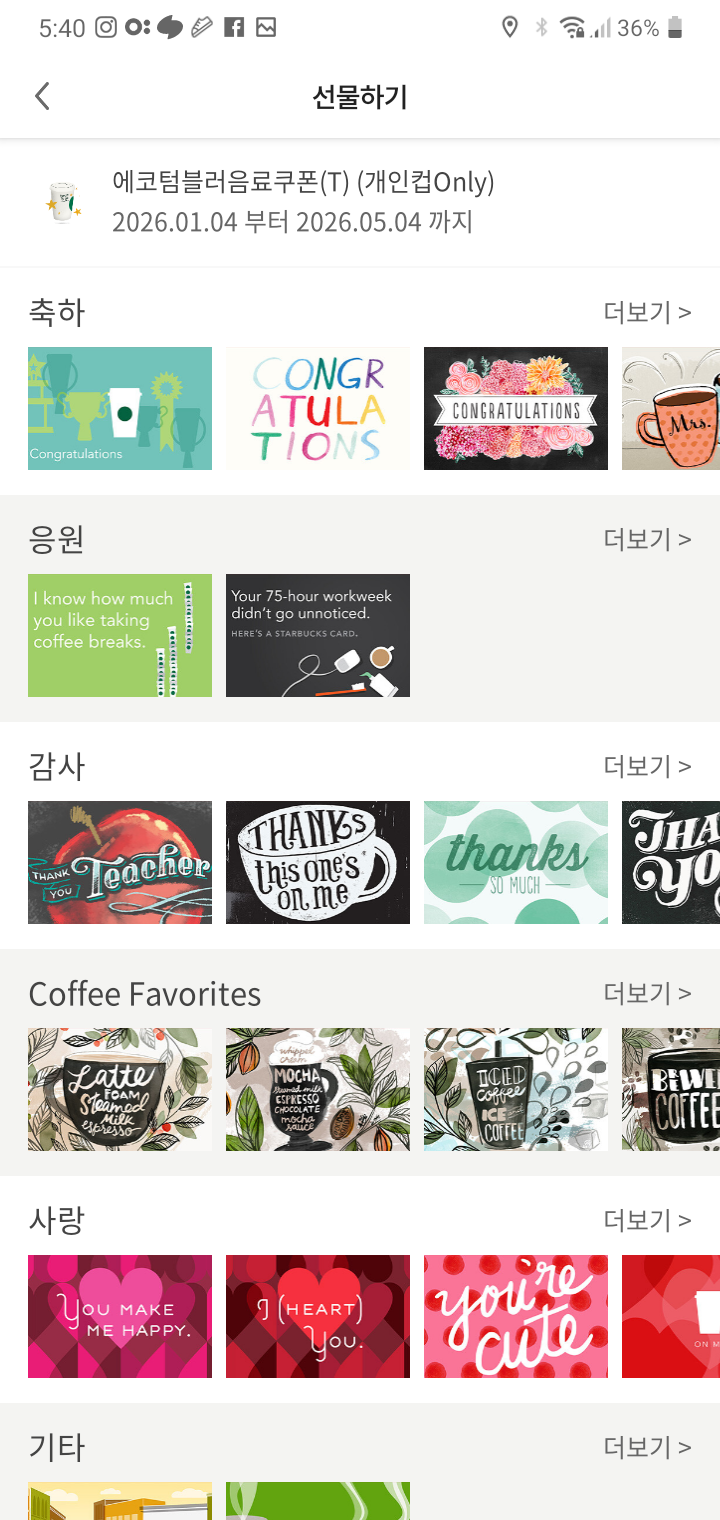
Task: Open 더보기 for the 기타 category
Action: click(x=647, y=1447)
